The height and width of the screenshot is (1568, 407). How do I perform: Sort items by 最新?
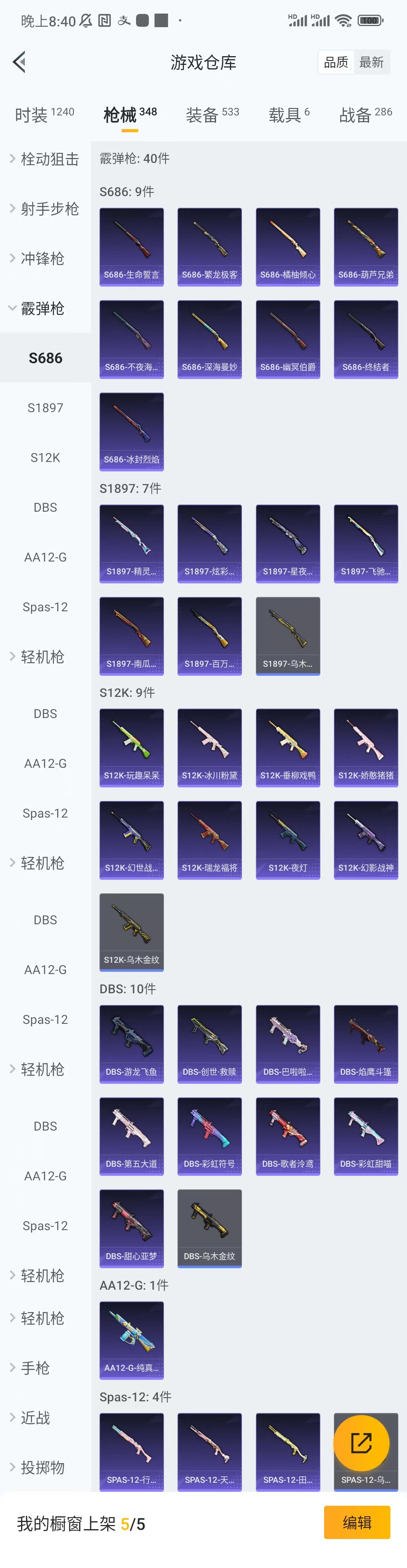(x=371, y=62)
